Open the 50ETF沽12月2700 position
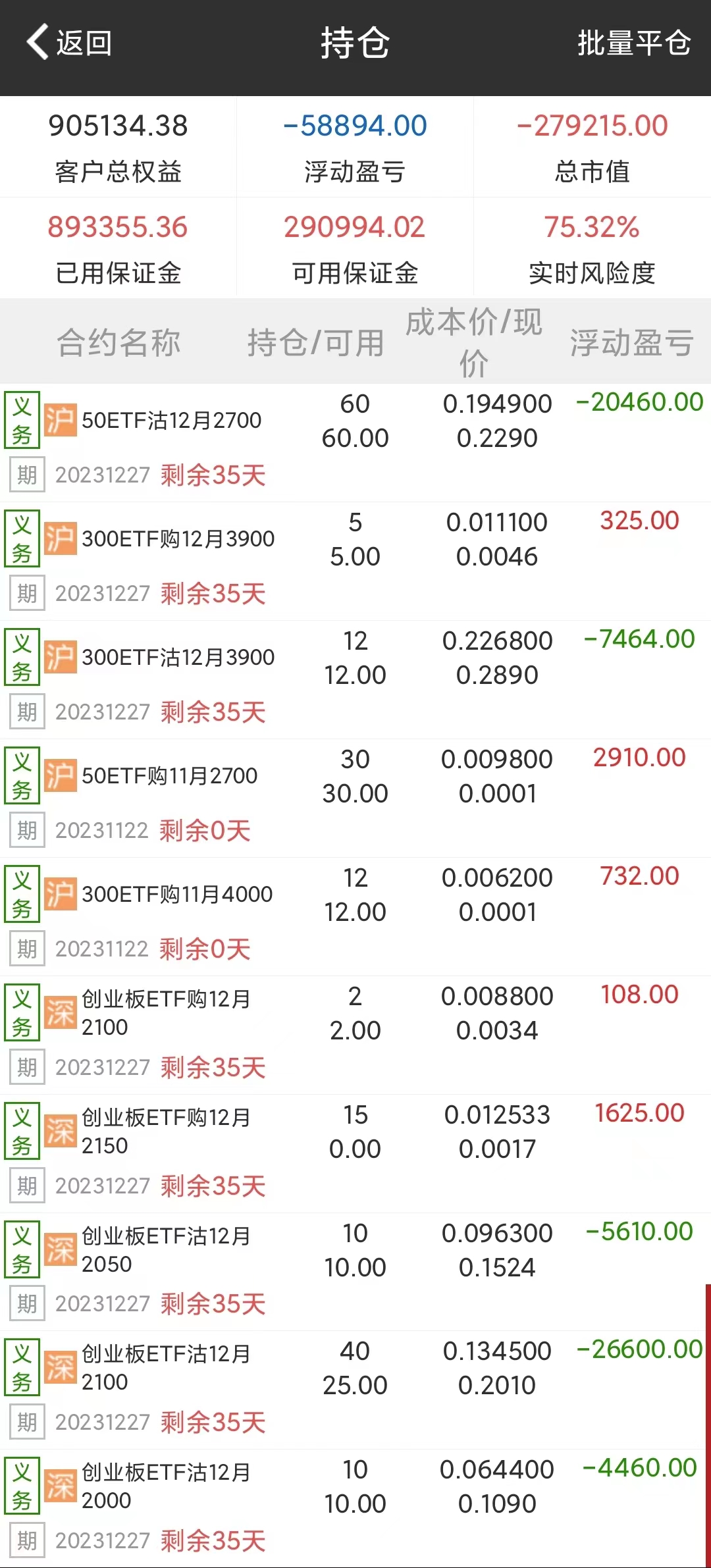Image resolution: width=711 pixels, height=1568 pixels. [x=171, y=421]
